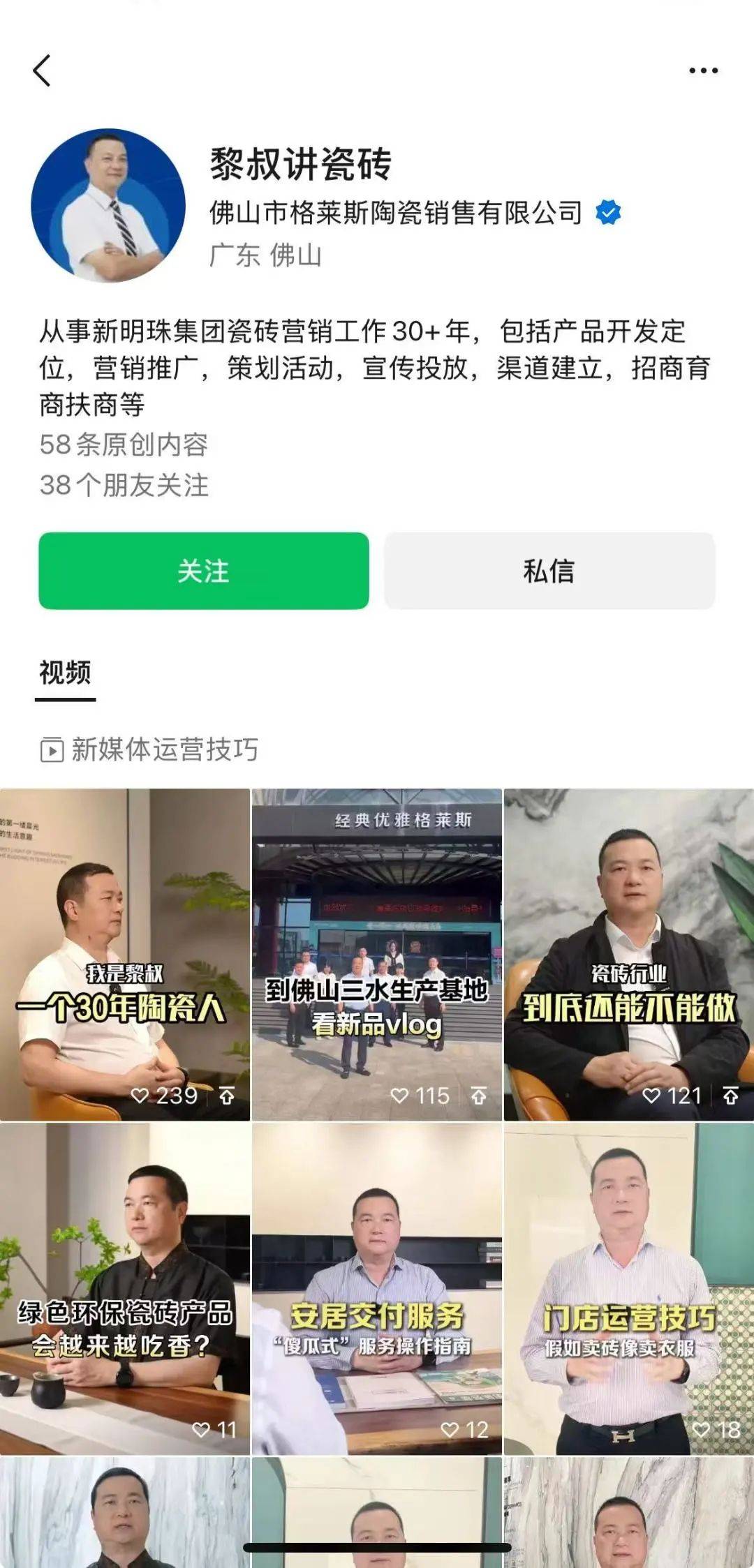Select the 视频 tab
754x1568 pixels.
[65, 673]
